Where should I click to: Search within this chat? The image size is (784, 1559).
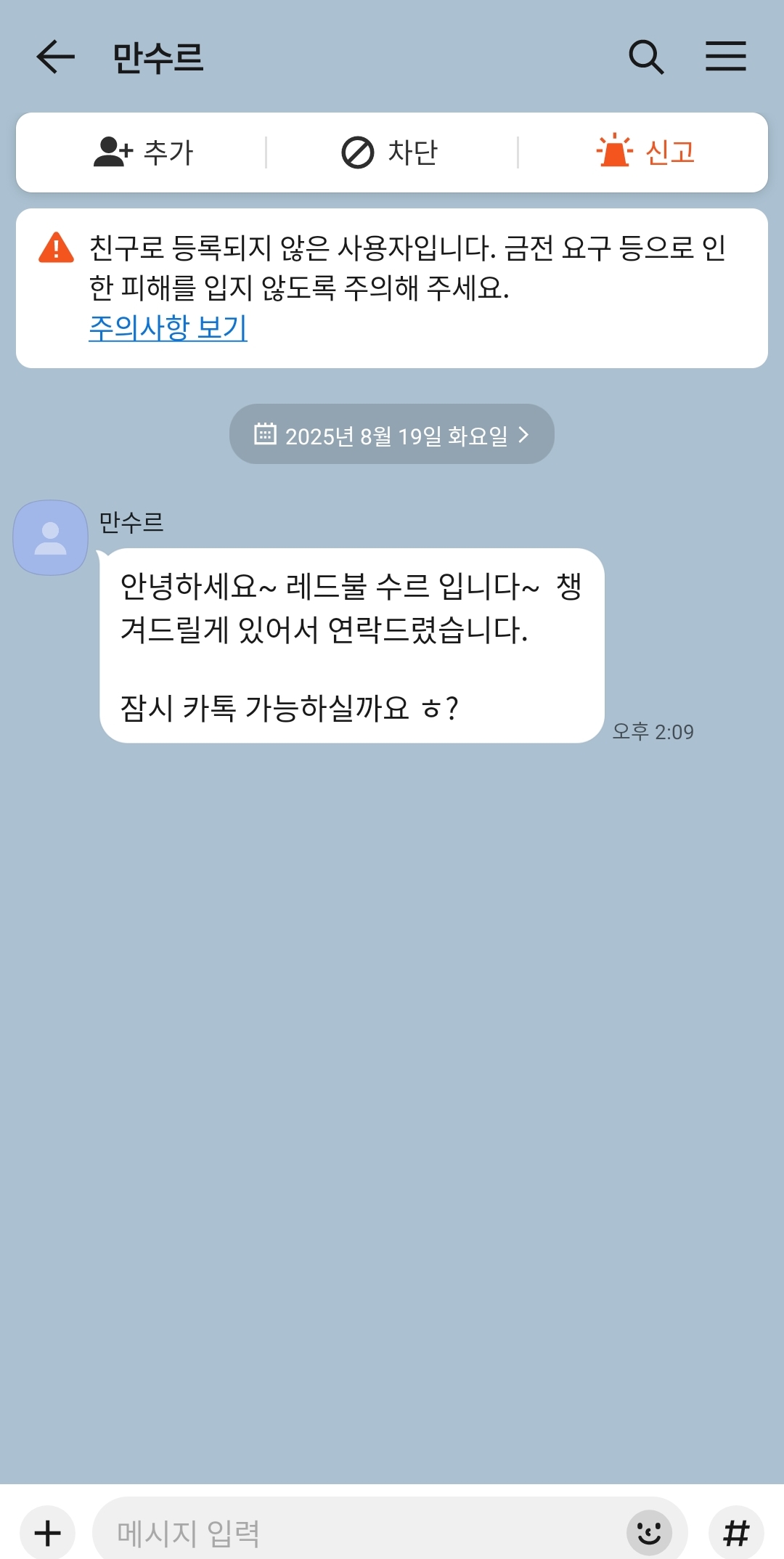(645, 57)
